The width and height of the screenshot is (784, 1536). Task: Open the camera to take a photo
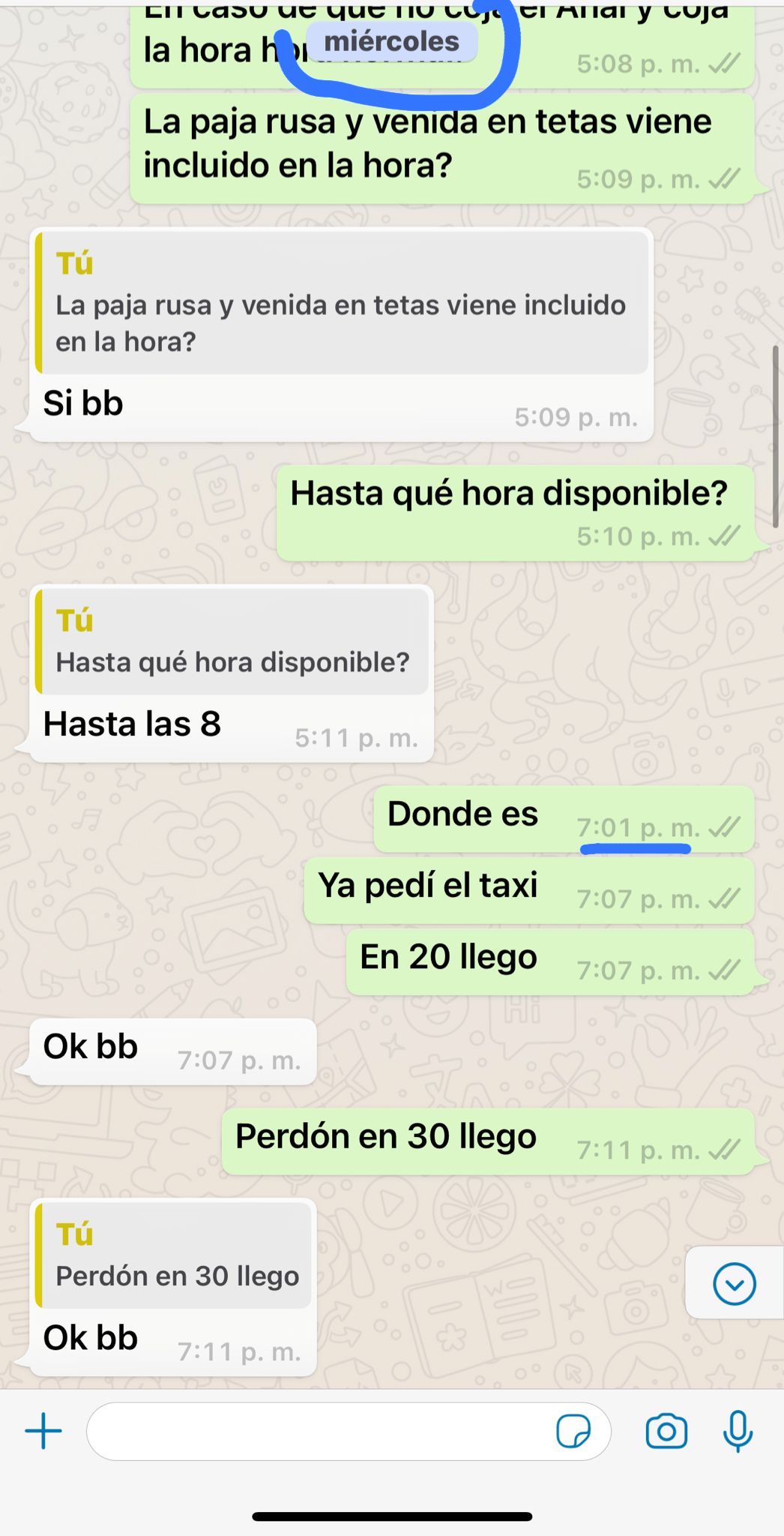click(666, 1431)
